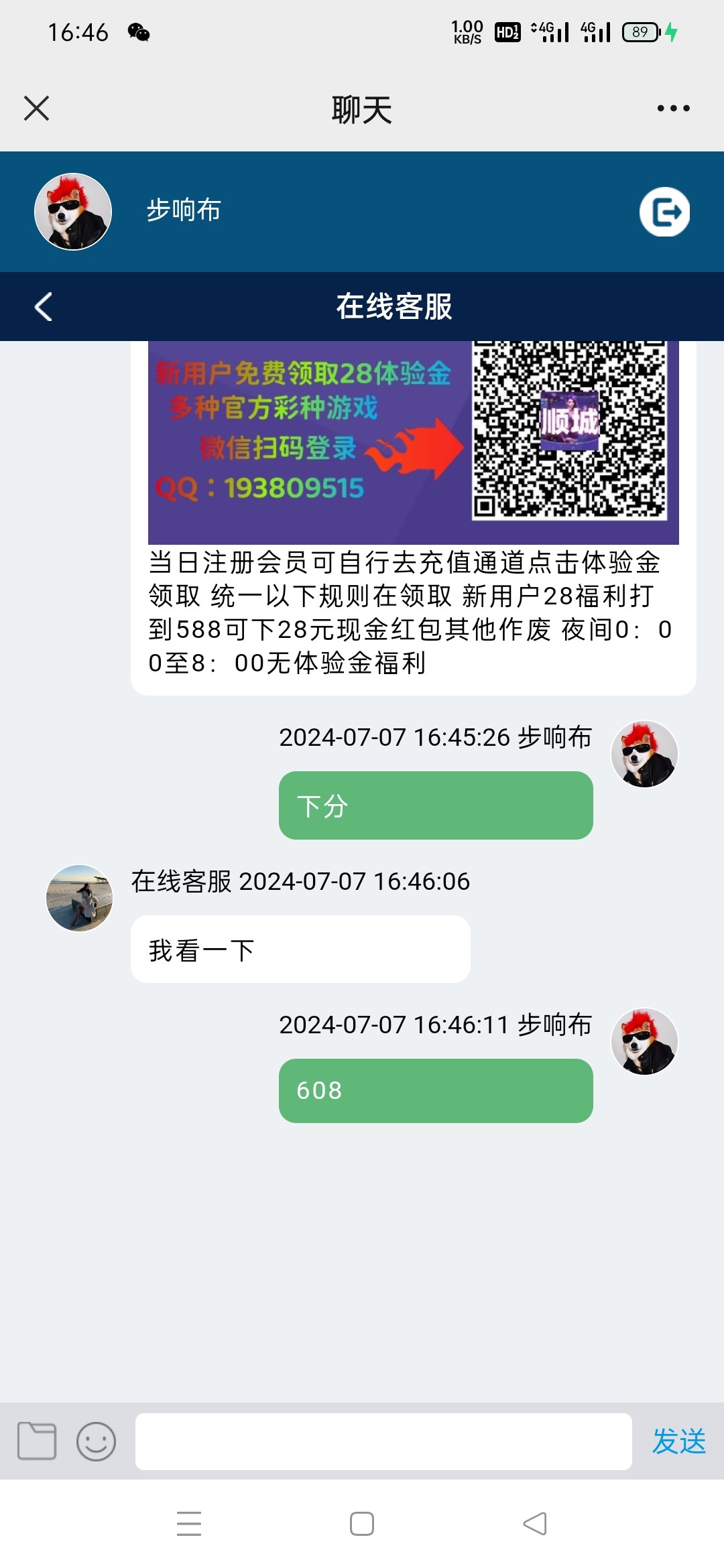
Task: Send the message with 发送
Action: point(678,1441)
